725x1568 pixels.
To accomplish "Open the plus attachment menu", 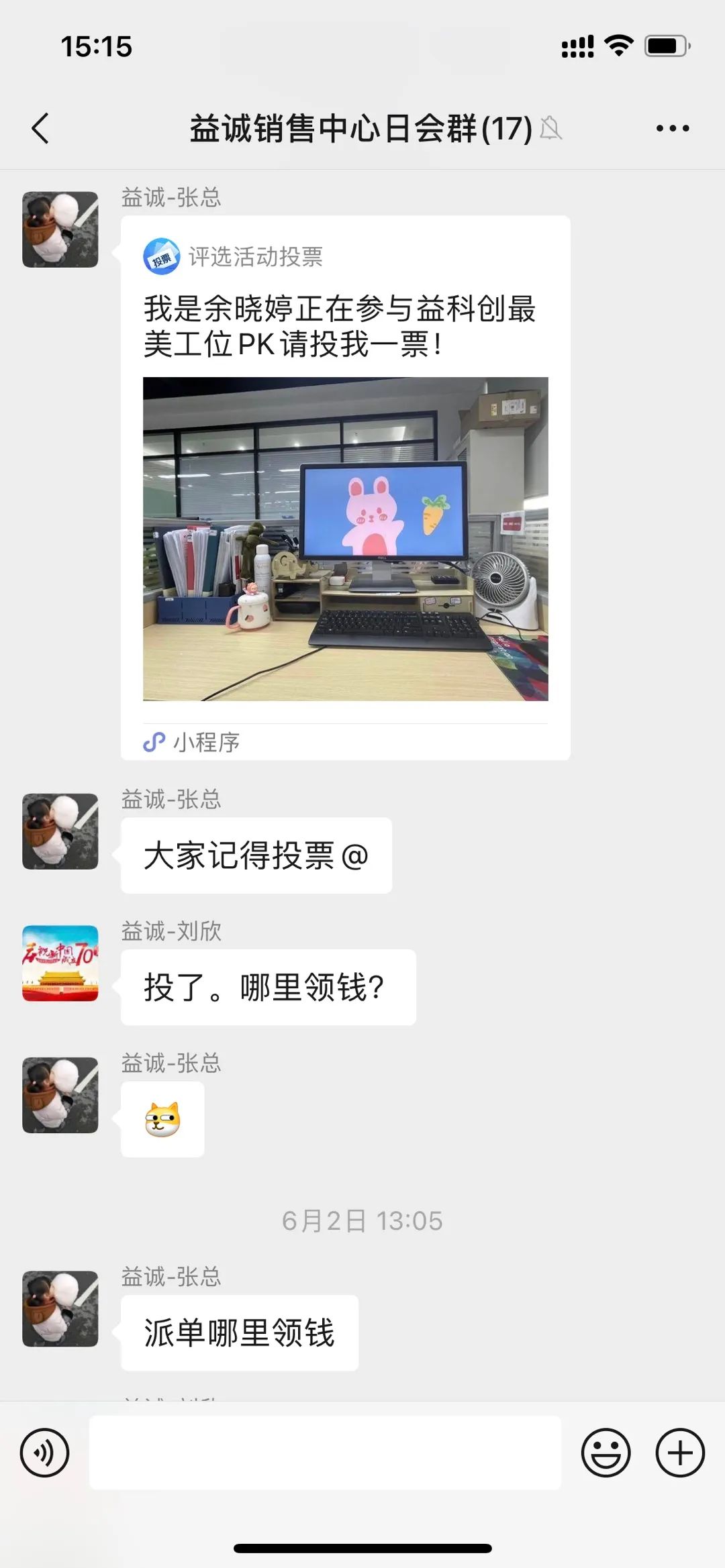I will tap(679, 1453).
